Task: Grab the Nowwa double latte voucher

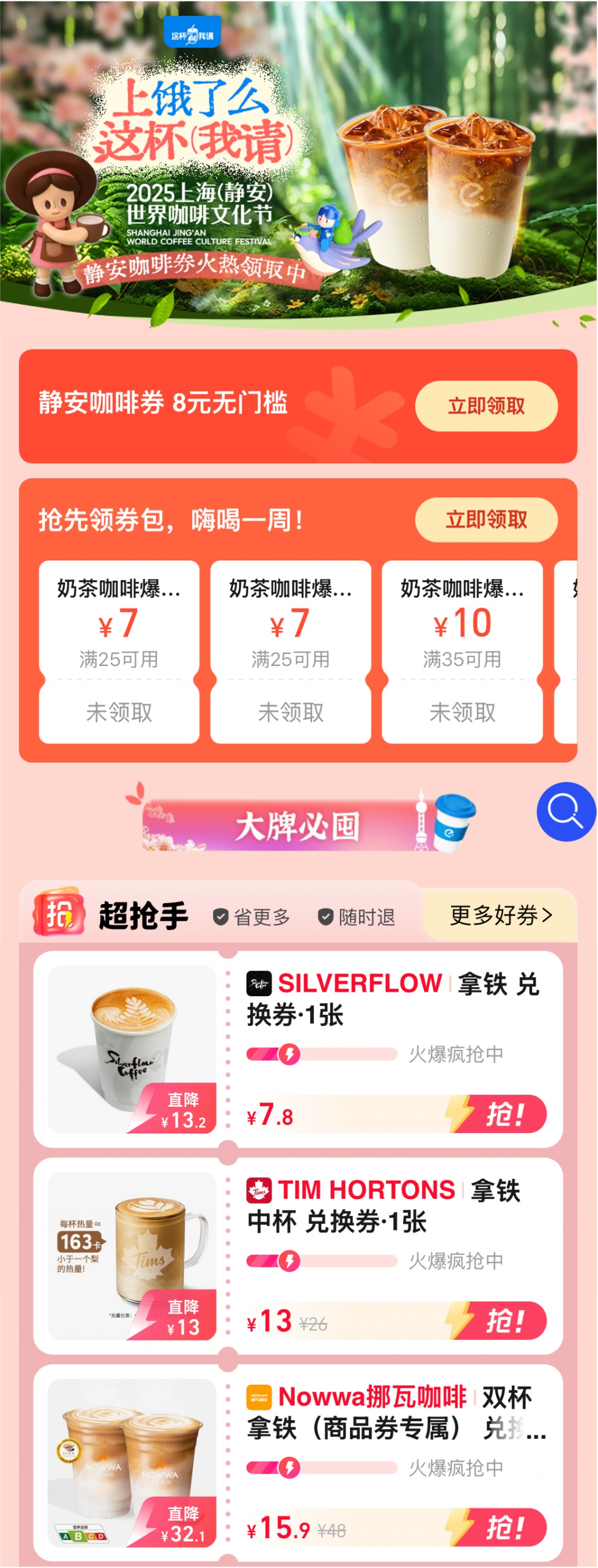Action: 498,1526
